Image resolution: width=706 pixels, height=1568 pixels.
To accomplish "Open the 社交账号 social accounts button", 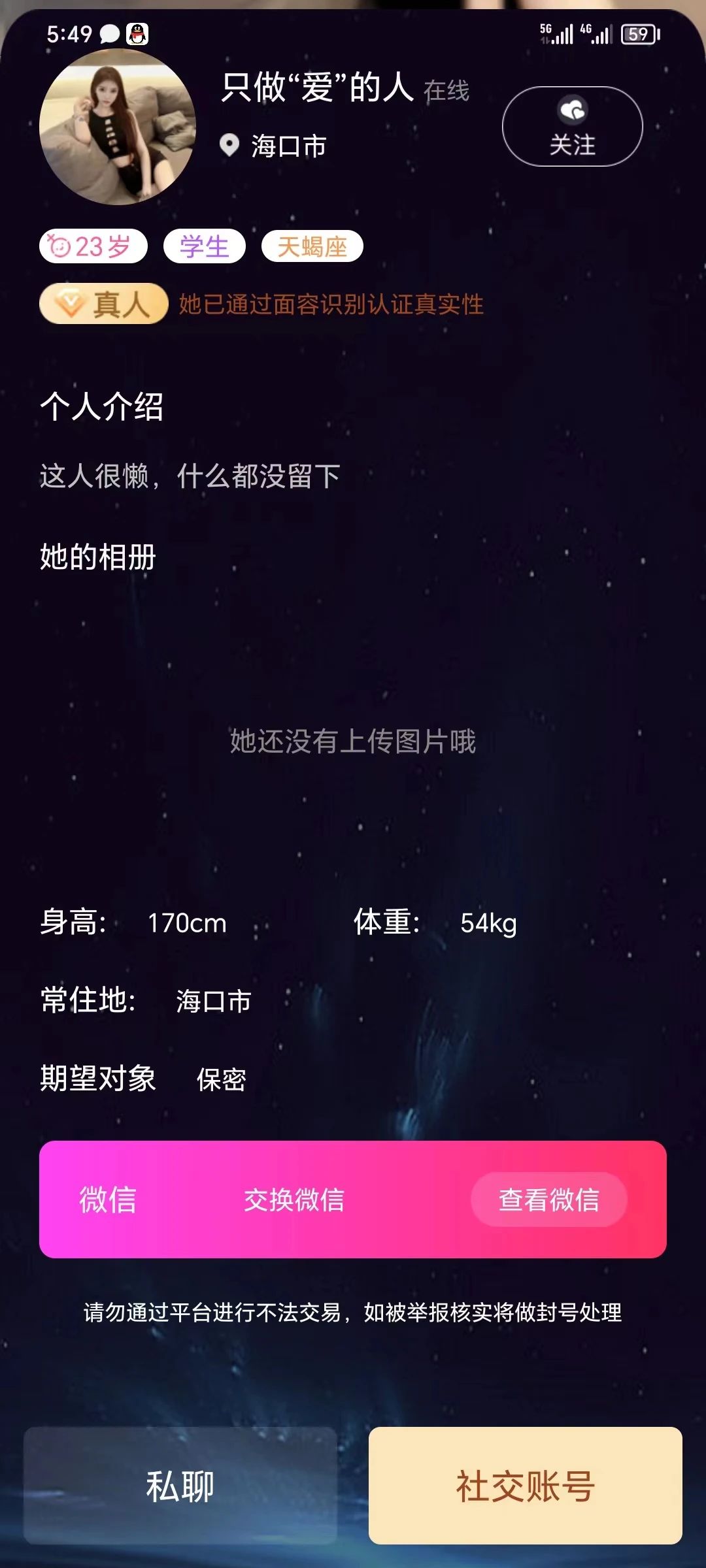I will click(x=525, y=1486).
